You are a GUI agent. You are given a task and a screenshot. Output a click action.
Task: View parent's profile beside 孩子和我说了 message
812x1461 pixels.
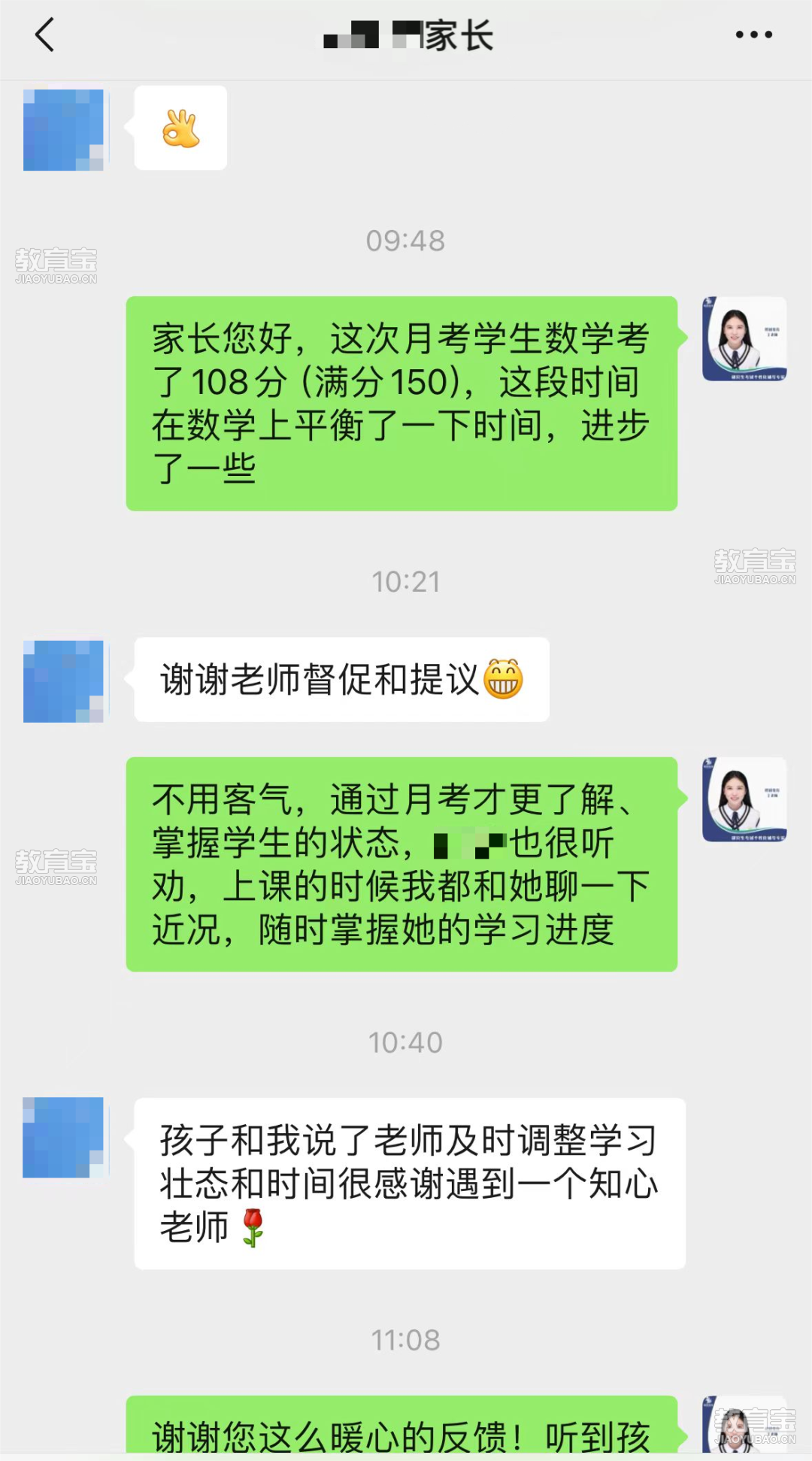click(65, 1137)
